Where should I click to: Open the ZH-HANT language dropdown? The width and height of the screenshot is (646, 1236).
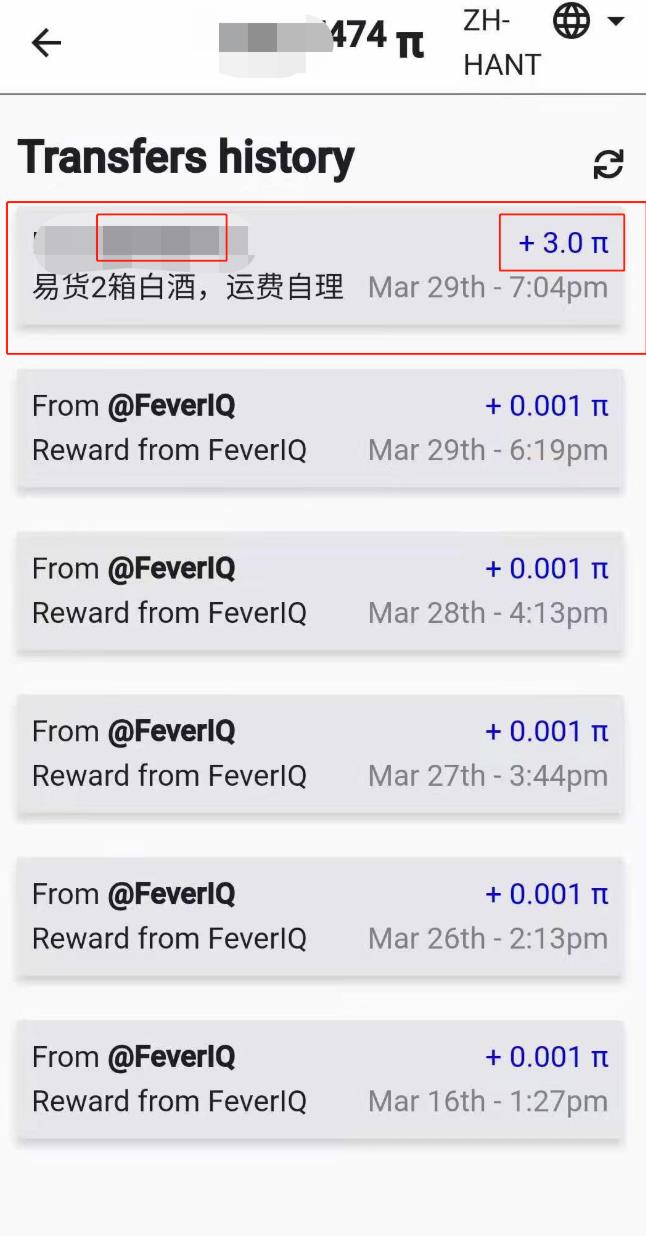pos(544,42)
